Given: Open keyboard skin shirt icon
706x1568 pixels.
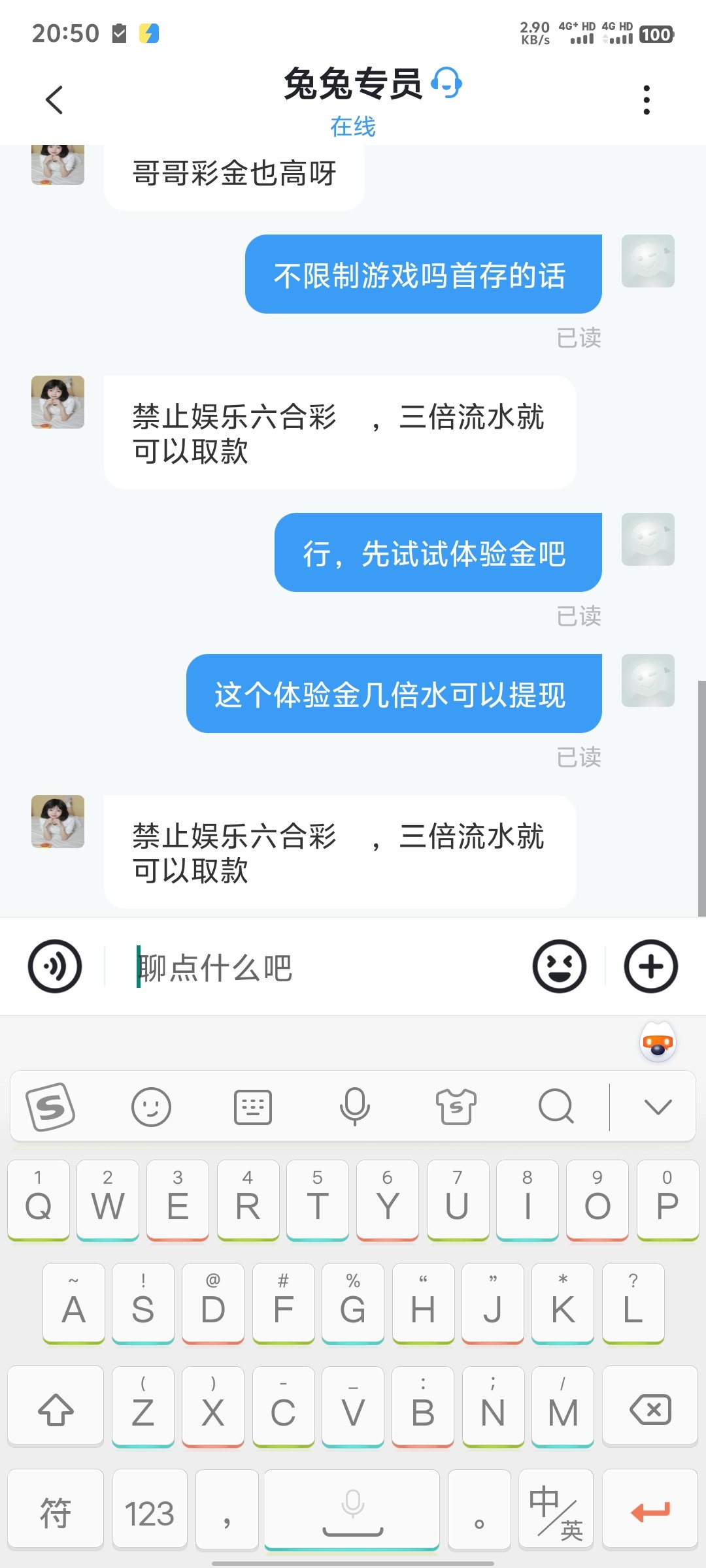Looking at the screenshot, I should tap(456, 1107).
